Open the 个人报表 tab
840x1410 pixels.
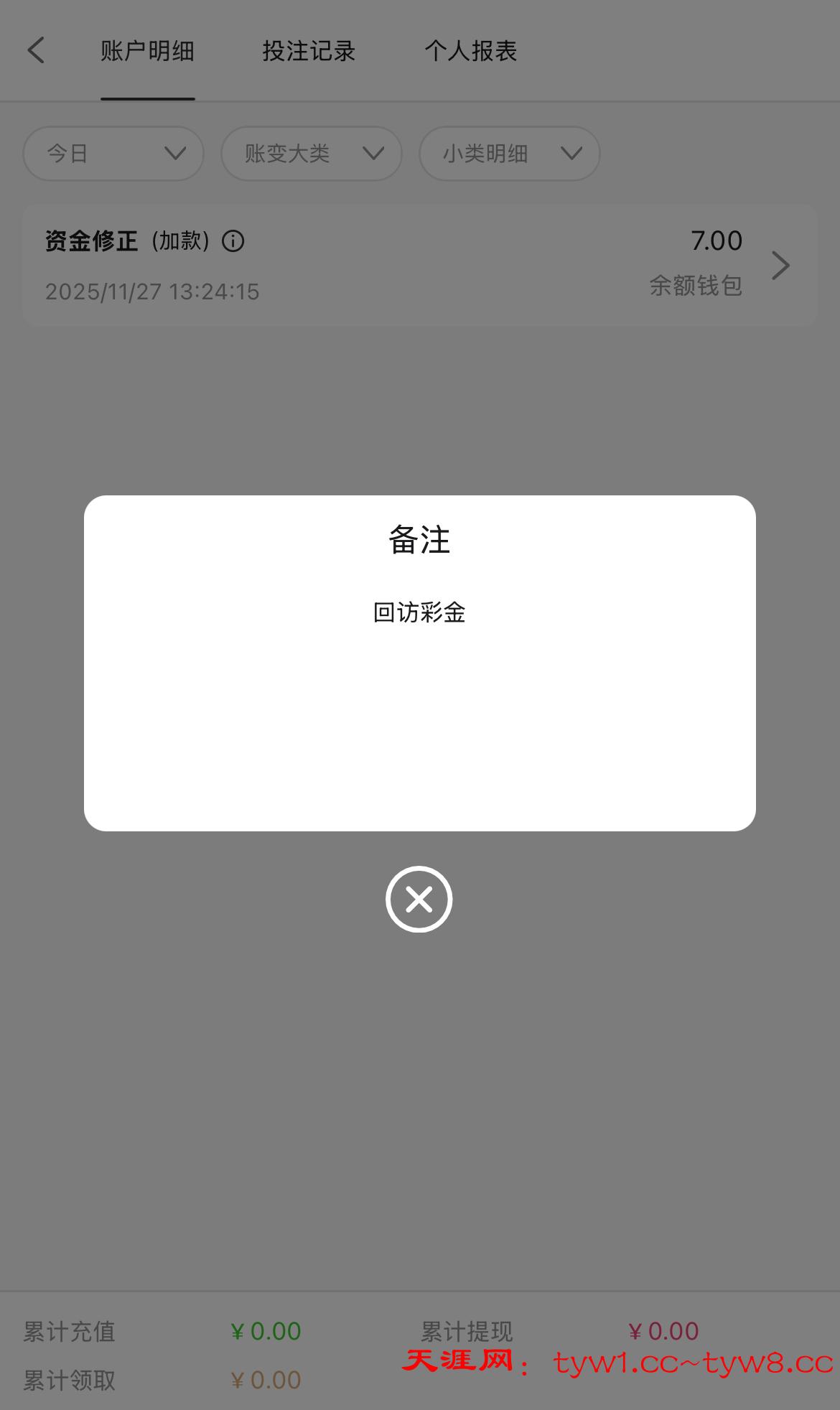[470, 51]
